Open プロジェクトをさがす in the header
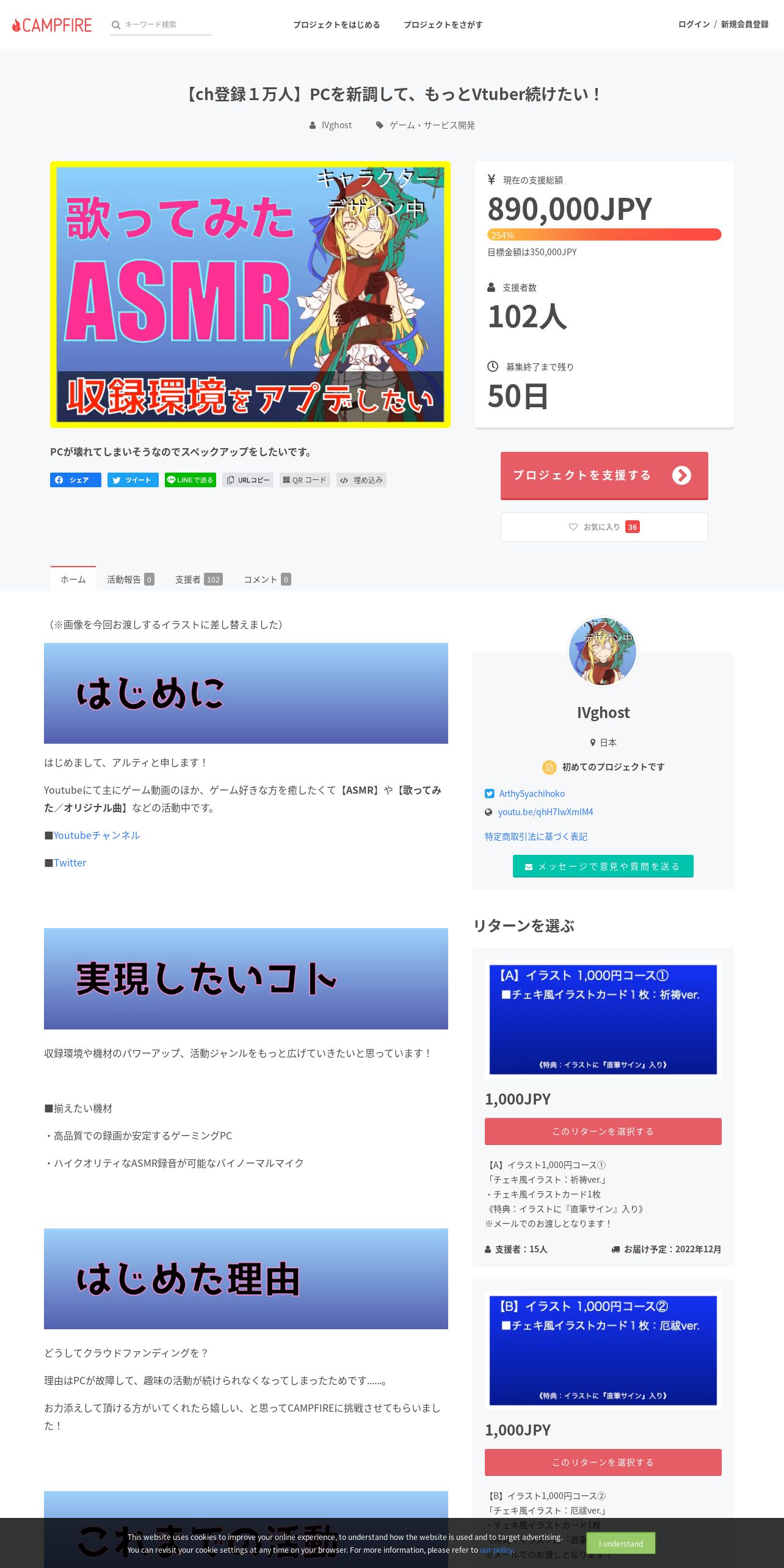The image size is (784, 1568). pyautogui.click(x=443, y=24)
